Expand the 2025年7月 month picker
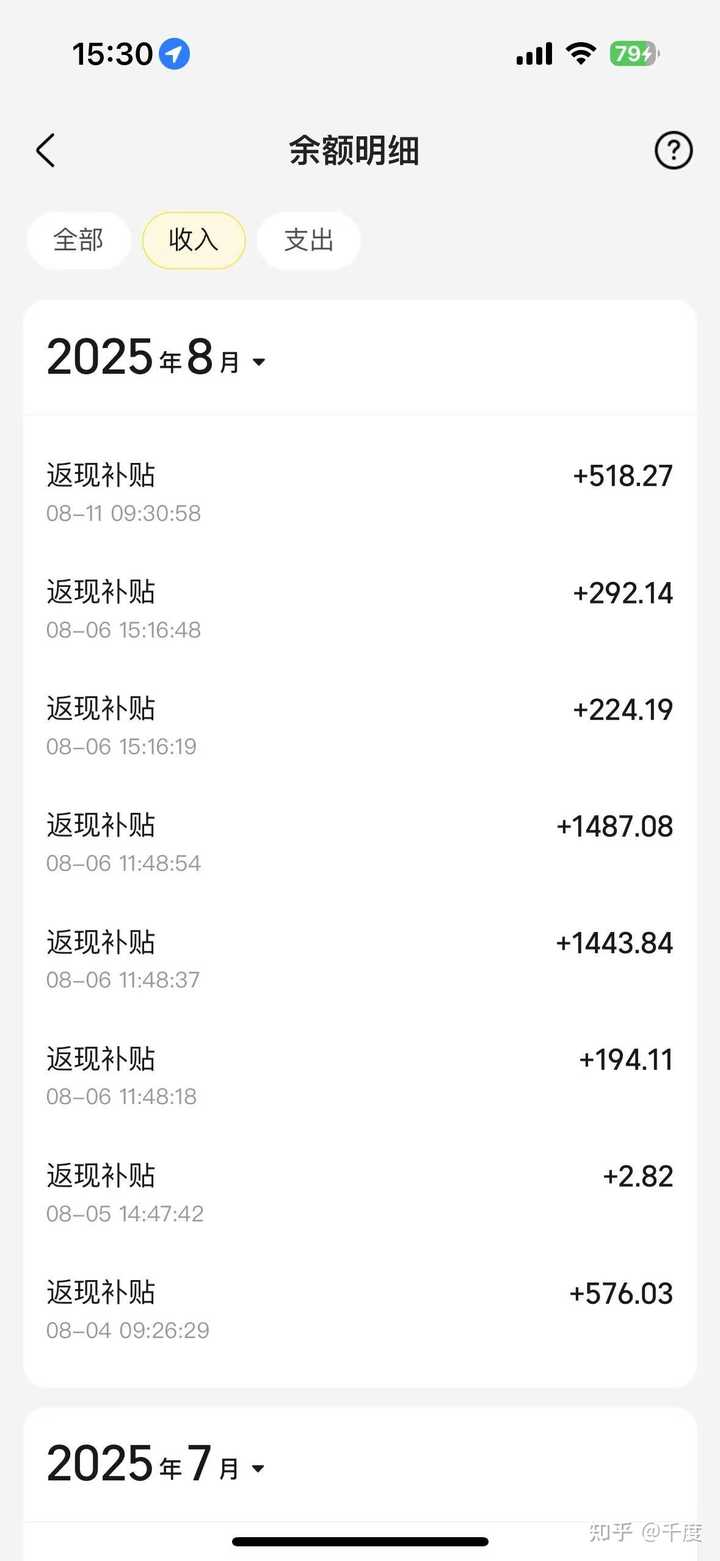The height and width of the screenshot is (1561, 720). 156,1465
